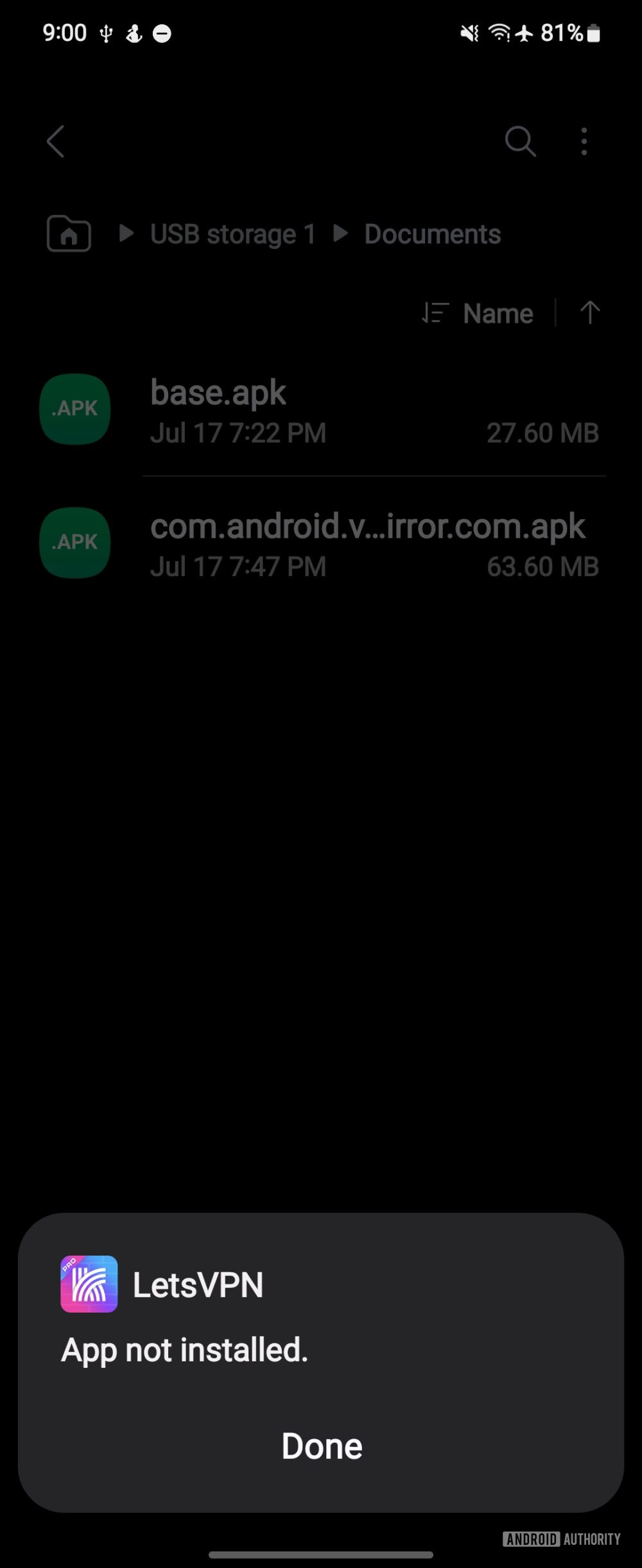The image size is (642, 1568).
Task: Expand the breadcrumb arrow before USB storage 1
Action: click(x=126, y=234)
